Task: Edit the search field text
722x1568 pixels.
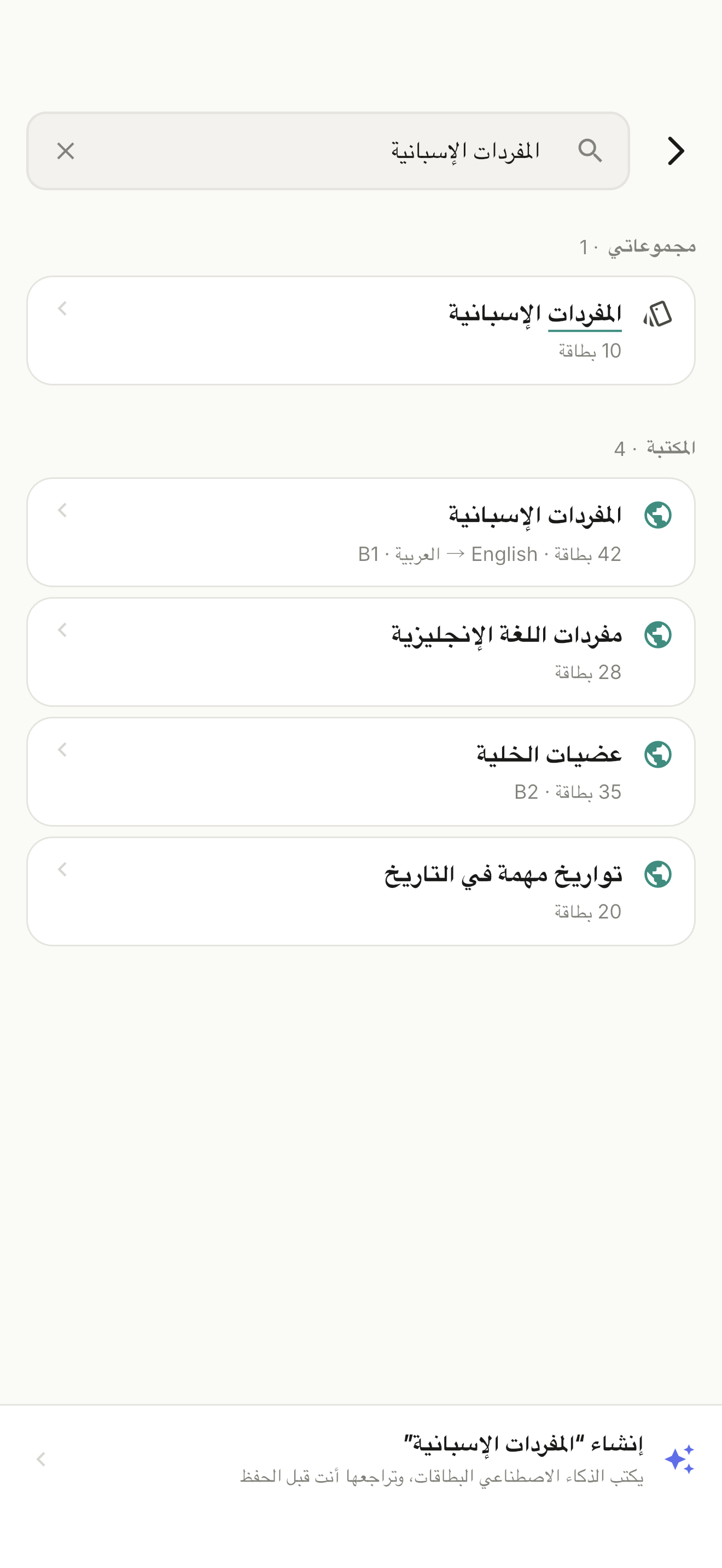Action: [x=328, y=150]
